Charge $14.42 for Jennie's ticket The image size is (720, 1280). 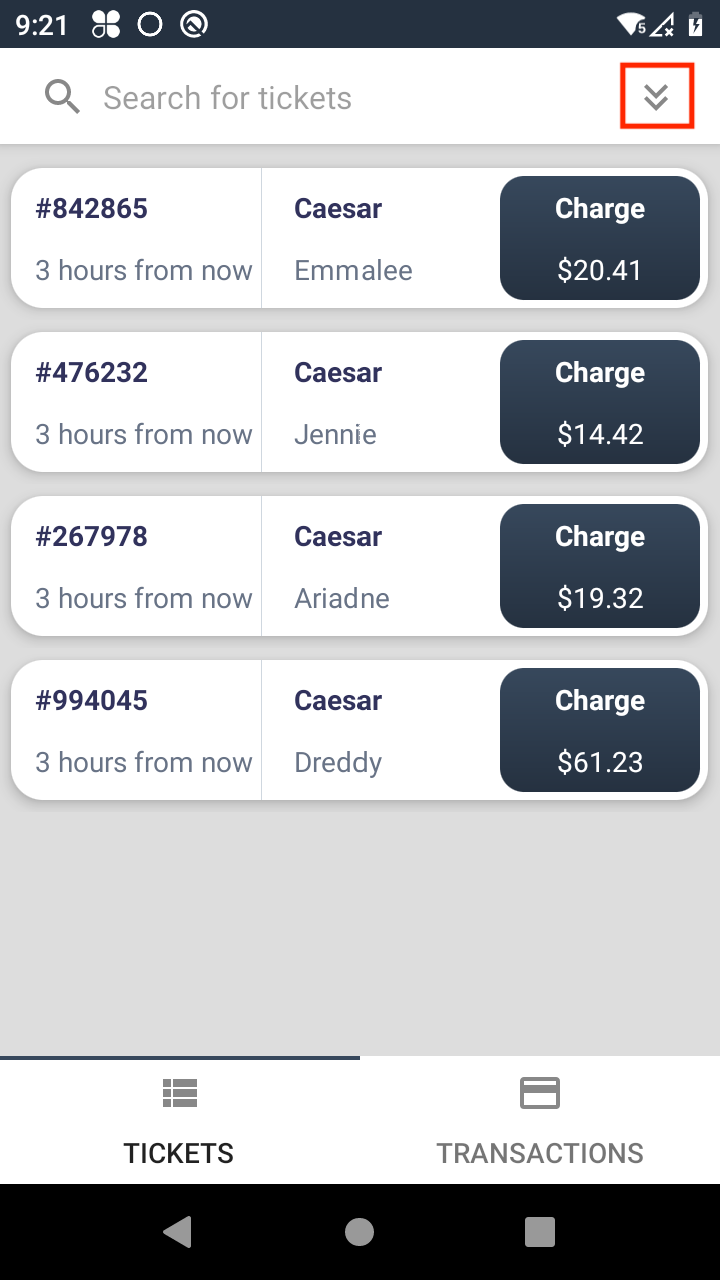600,402
